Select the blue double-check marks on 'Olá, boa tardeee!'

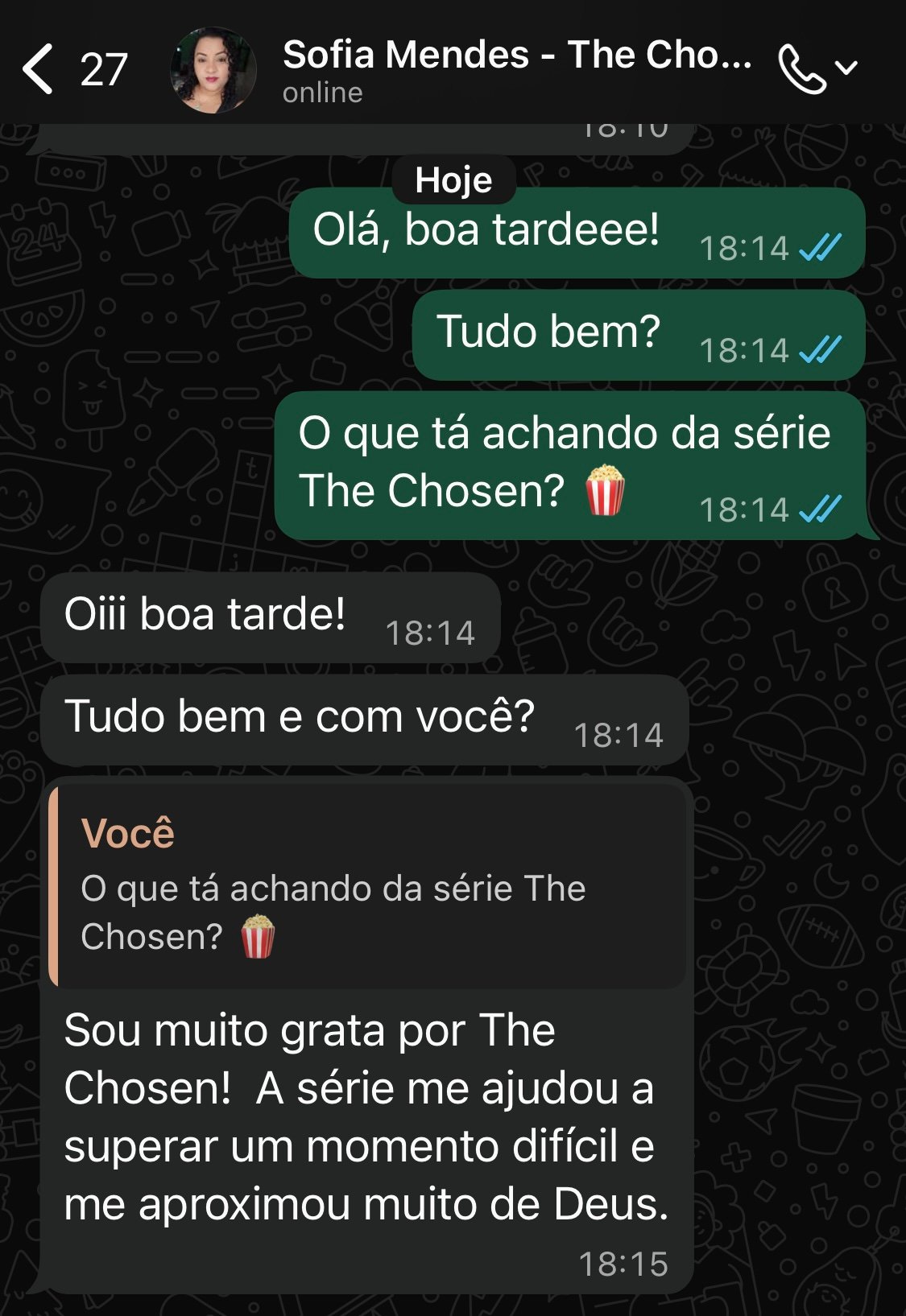point(821,245)
